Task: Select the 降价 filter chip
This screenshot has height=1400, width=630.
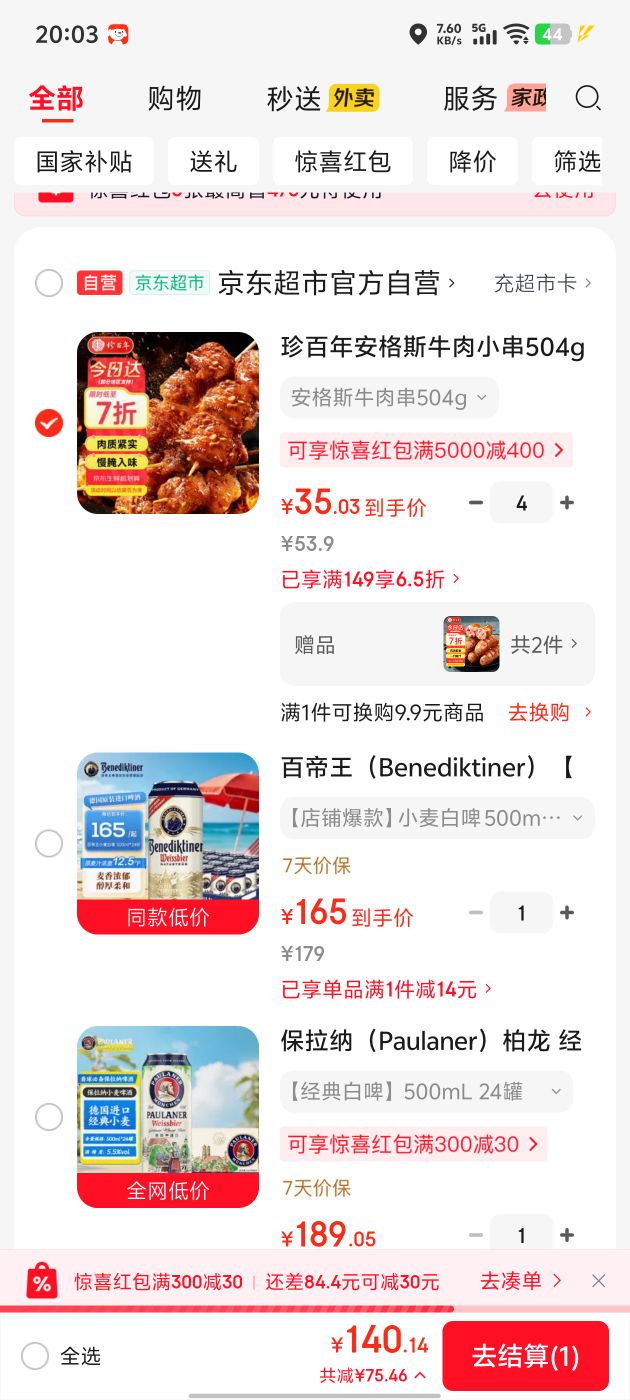Action: point(472,161)
